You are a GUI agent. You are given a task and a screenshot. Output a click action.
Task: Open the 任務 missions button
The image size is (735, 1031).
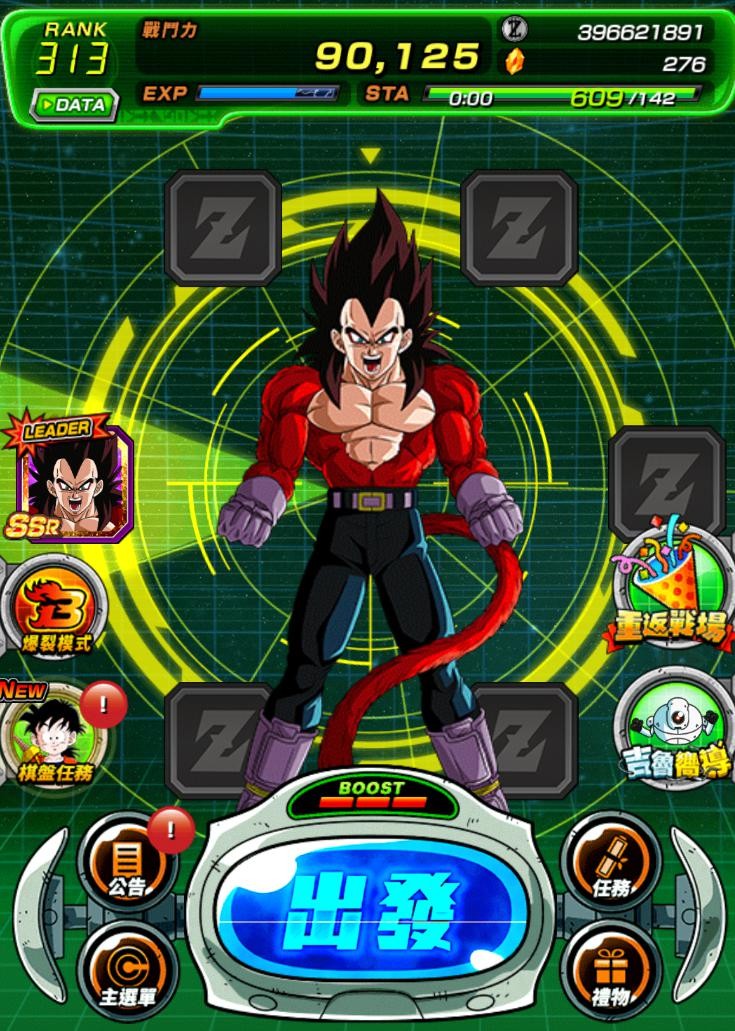[609, 863]
